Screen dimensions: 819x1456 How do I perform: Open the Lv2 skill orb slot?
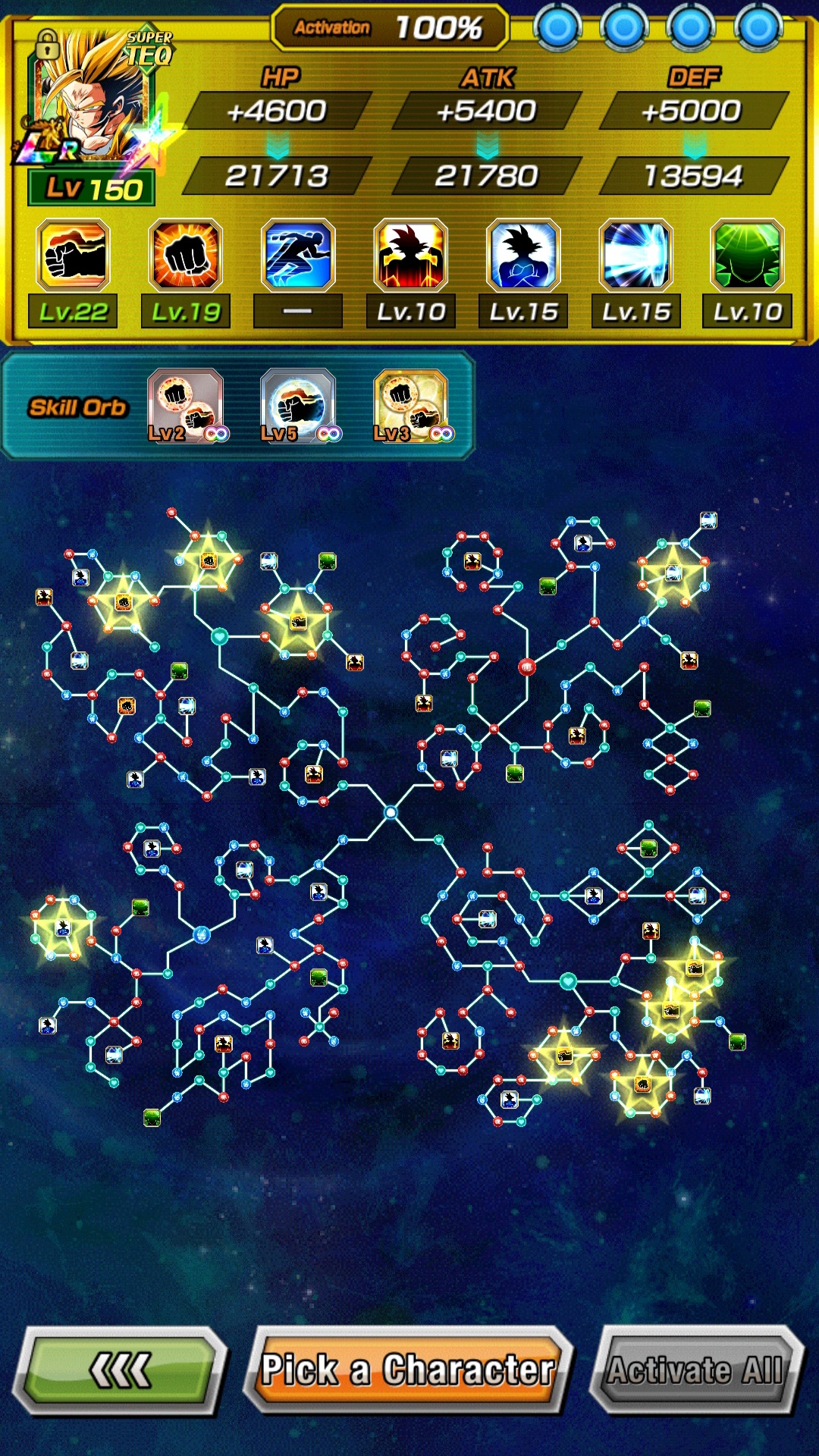185,406
